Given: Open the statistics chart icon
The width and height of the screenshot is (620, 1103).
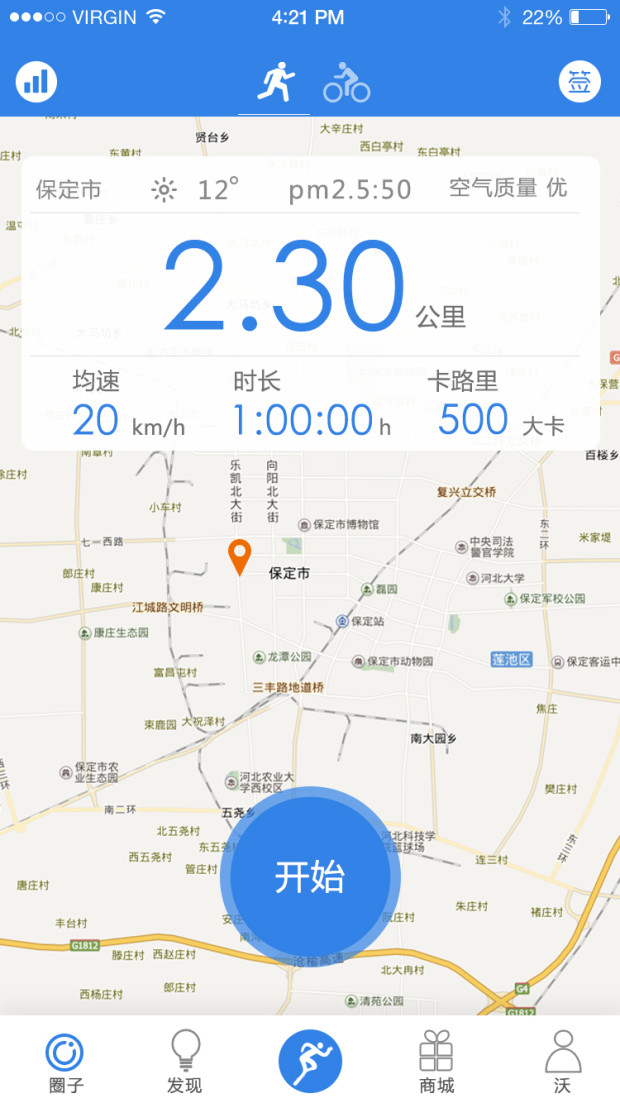Looking at the screenshot, I should (36, 82).
